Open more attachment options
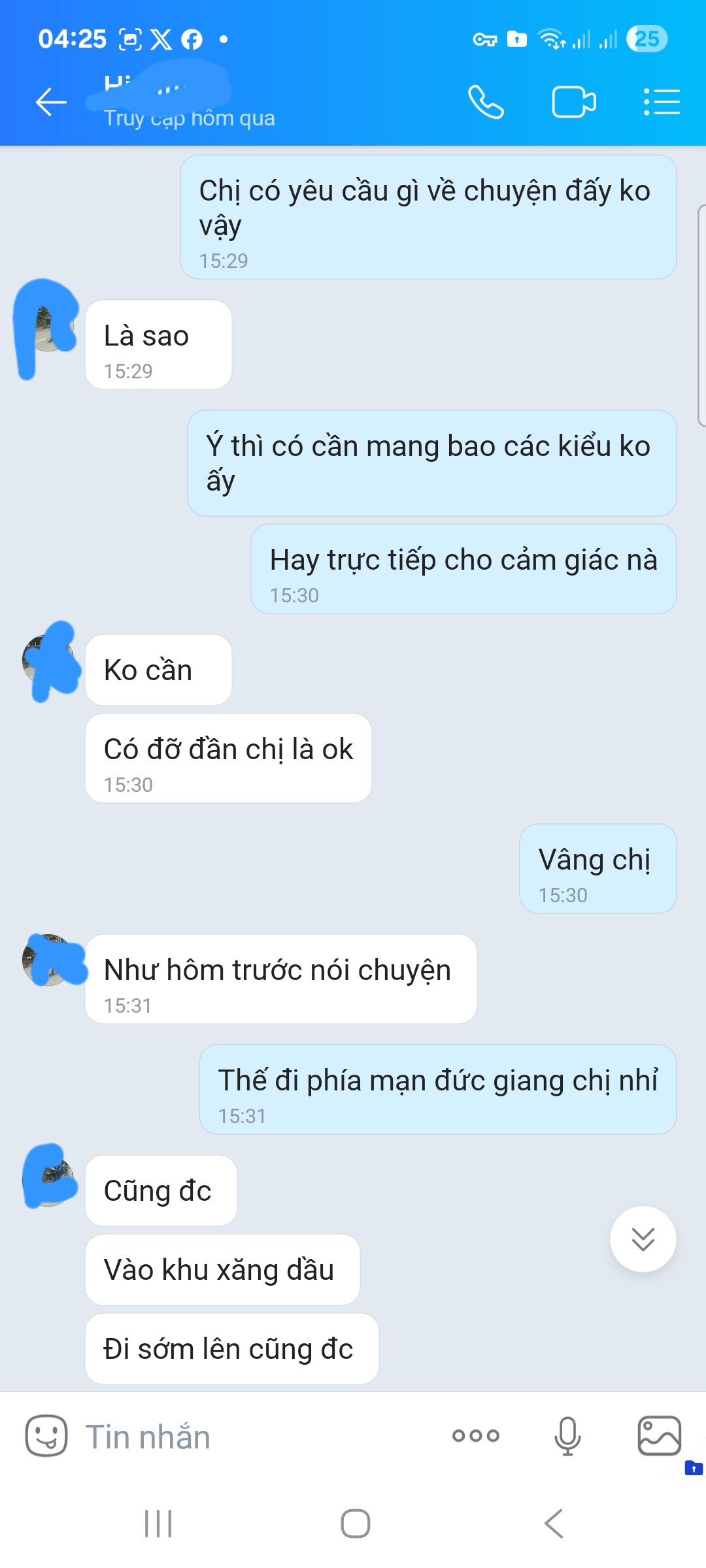The height and width of the screenshot is (1568, 706). click(475, 1435)
